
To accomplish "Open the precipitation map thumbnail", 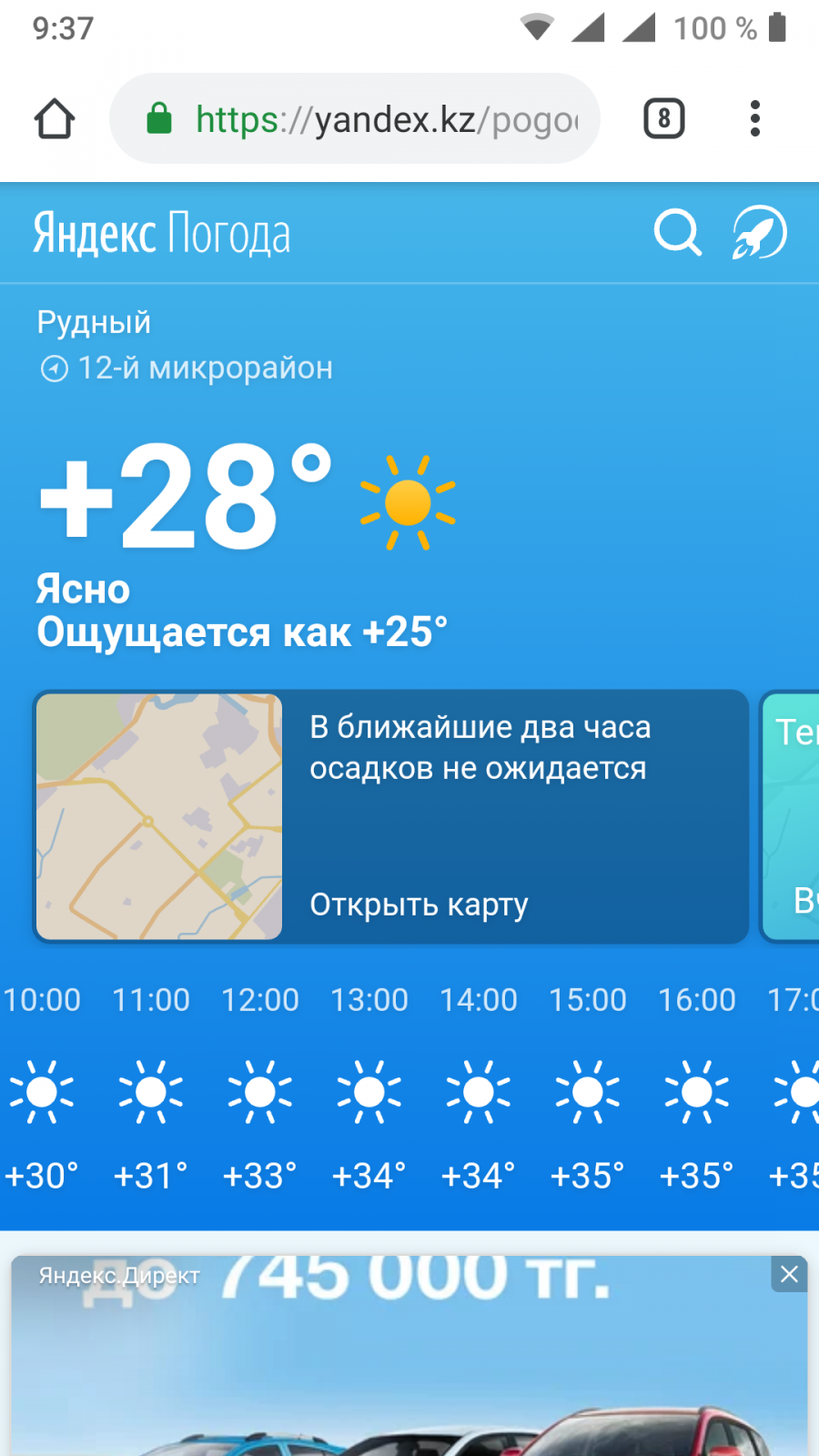I will [159, 816].
